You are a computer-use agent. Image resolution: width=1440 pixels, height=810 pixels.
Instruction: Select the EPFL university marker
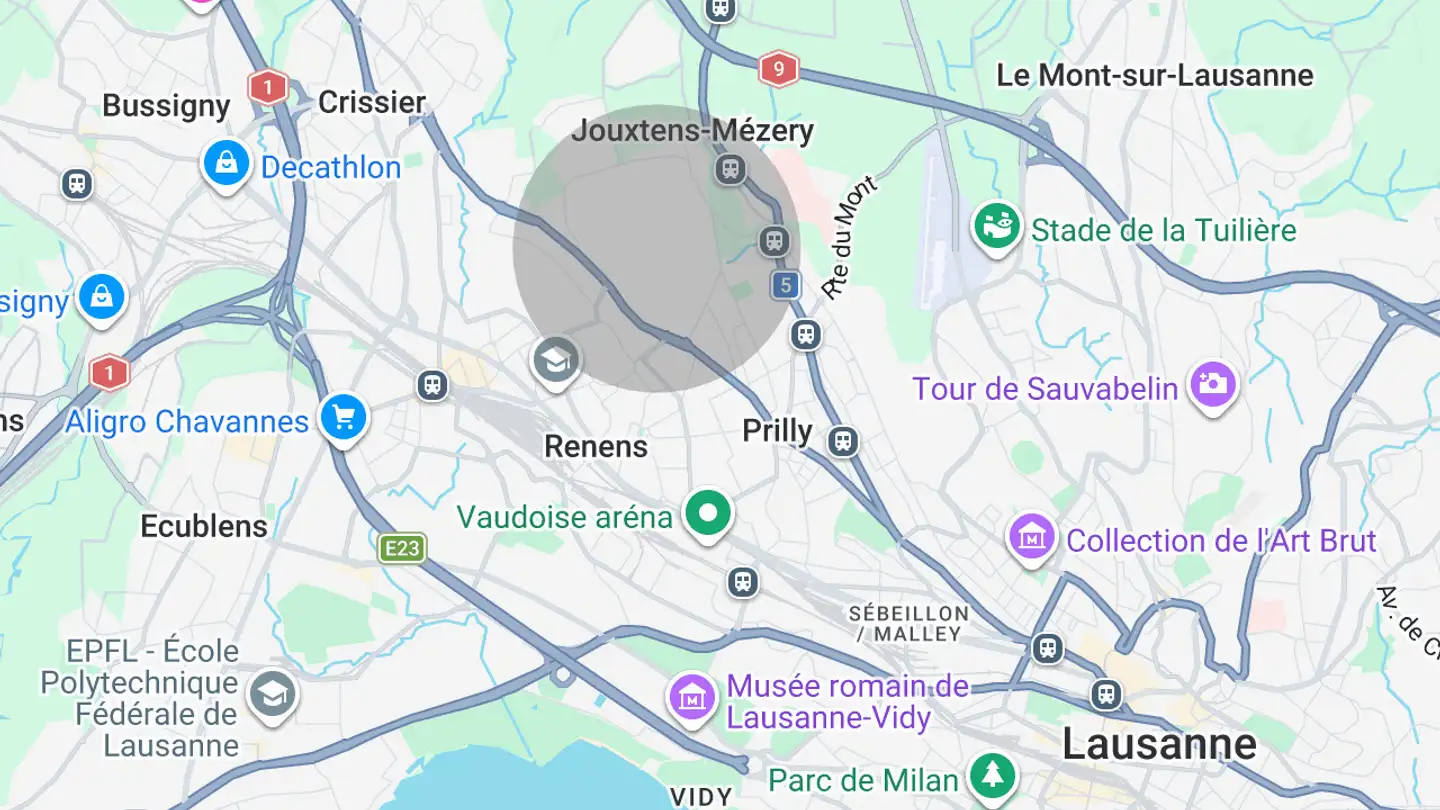tap(272, 692)
